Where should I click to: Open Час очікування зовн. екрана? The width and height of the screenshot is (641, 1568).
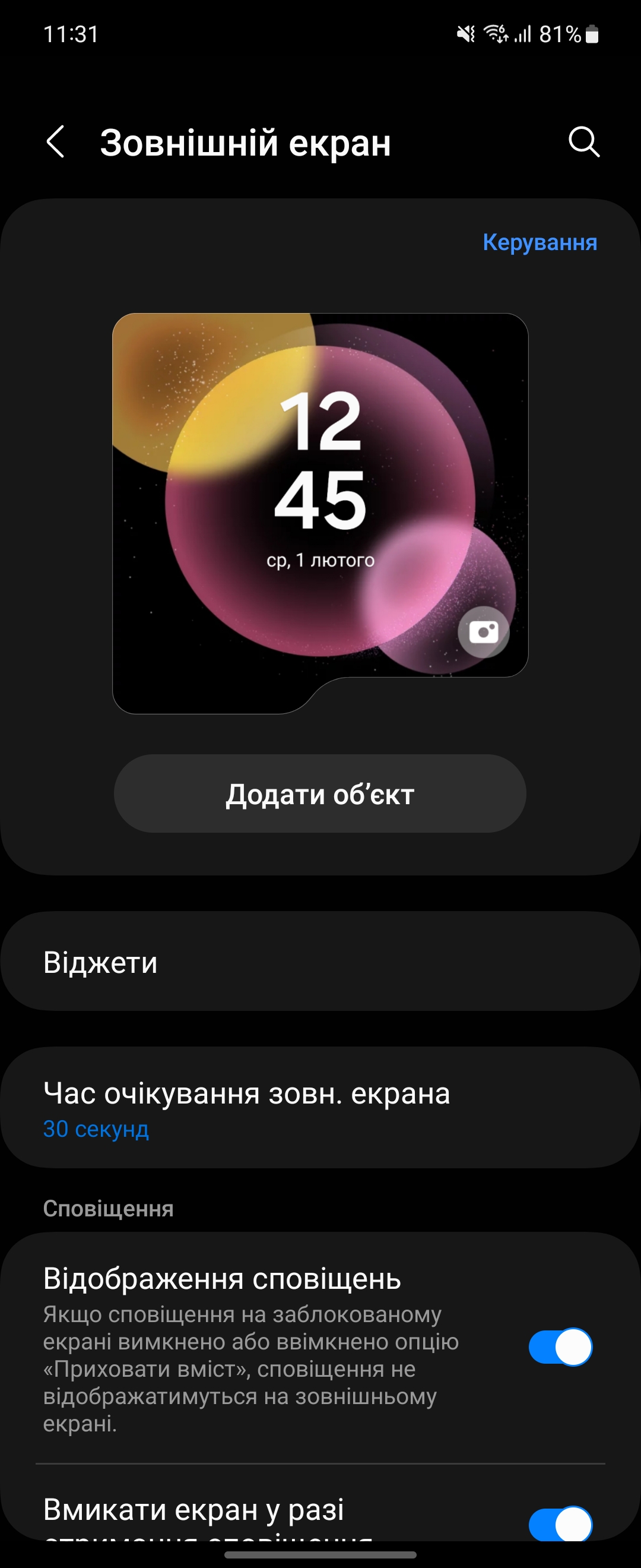(x=320, y=1108)
